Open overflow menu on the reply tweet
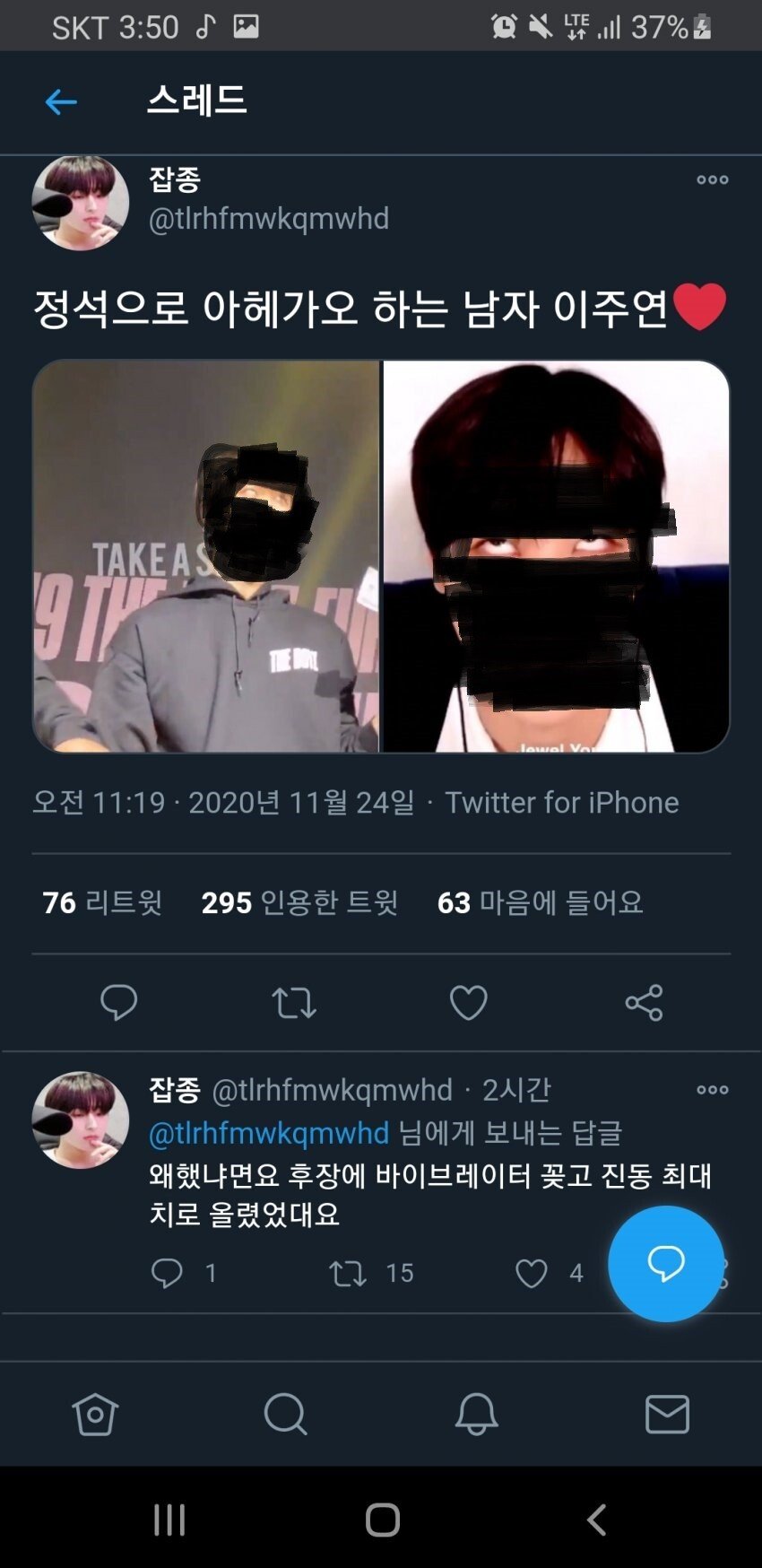762x1568 pixels. coord(712,1090)
